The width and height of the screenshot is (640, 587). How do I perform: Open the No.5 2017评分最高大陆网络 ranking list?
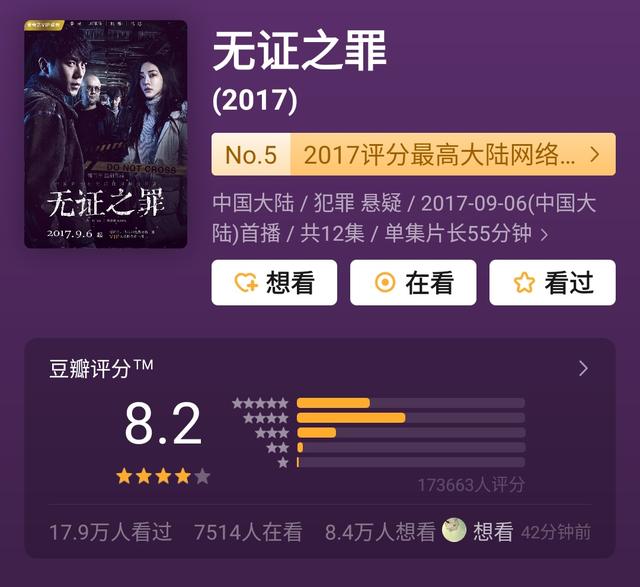[x=413, y=154]
